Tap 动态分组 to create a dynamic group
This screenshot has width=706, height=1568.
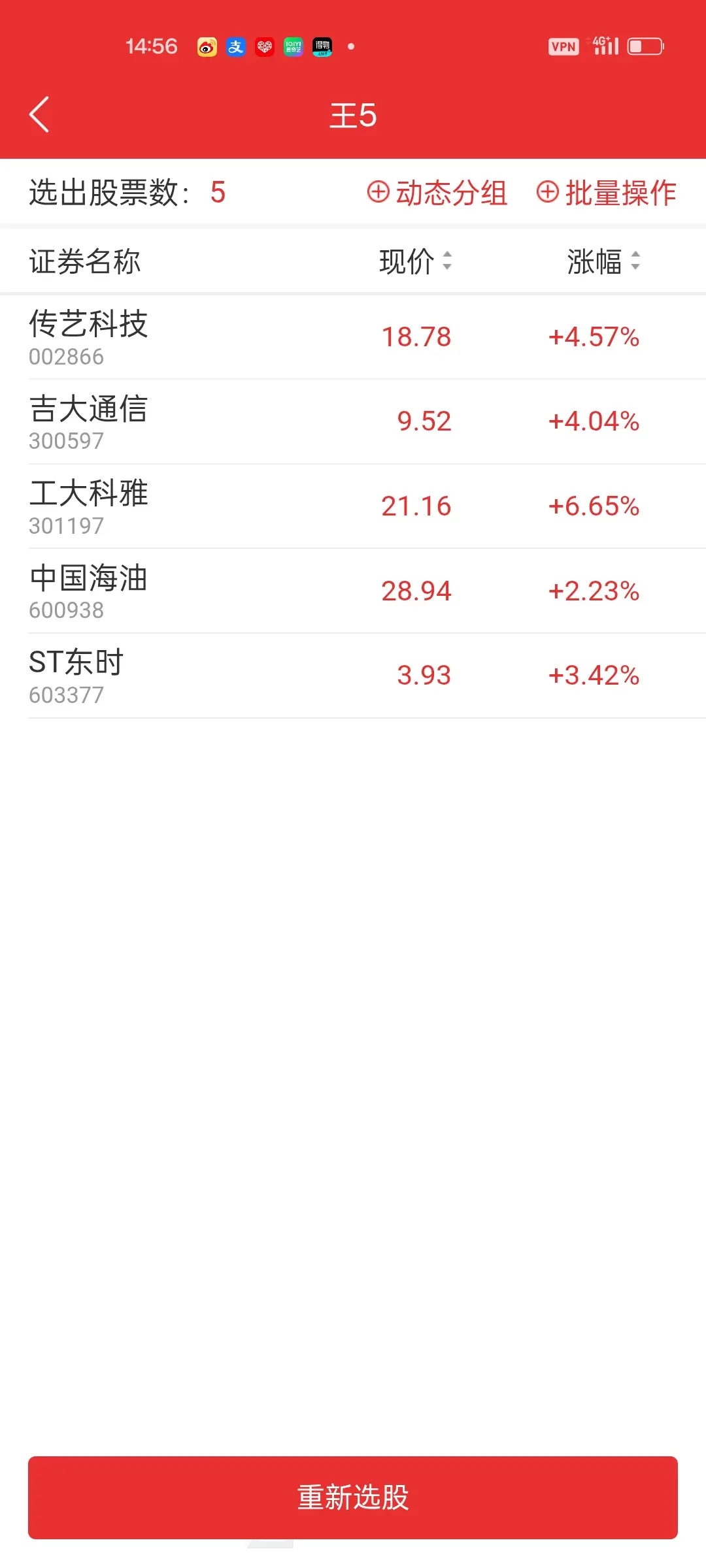pos(437,193)
